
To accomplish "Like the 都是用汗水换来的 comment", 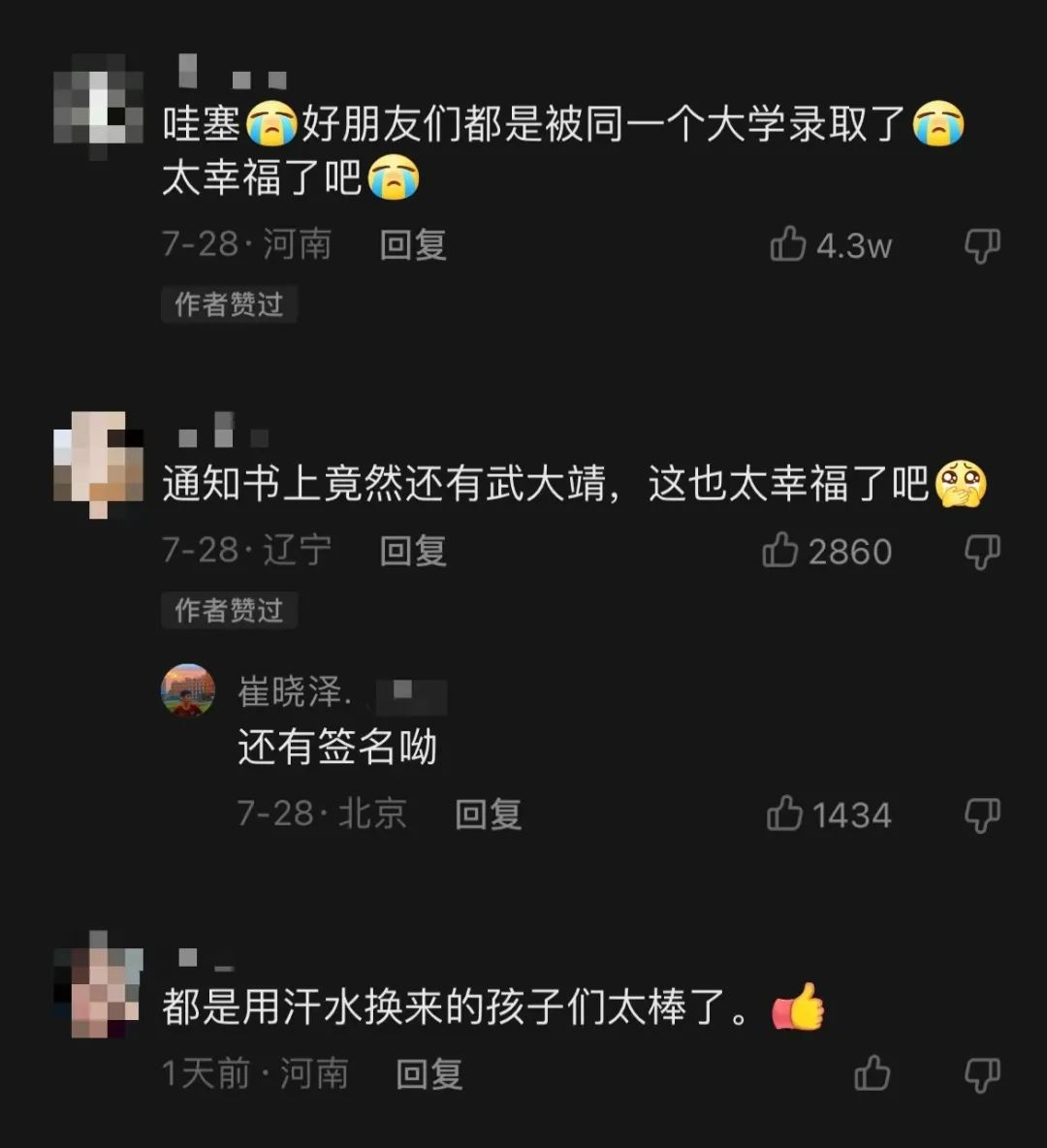I will coord(872,1074).
